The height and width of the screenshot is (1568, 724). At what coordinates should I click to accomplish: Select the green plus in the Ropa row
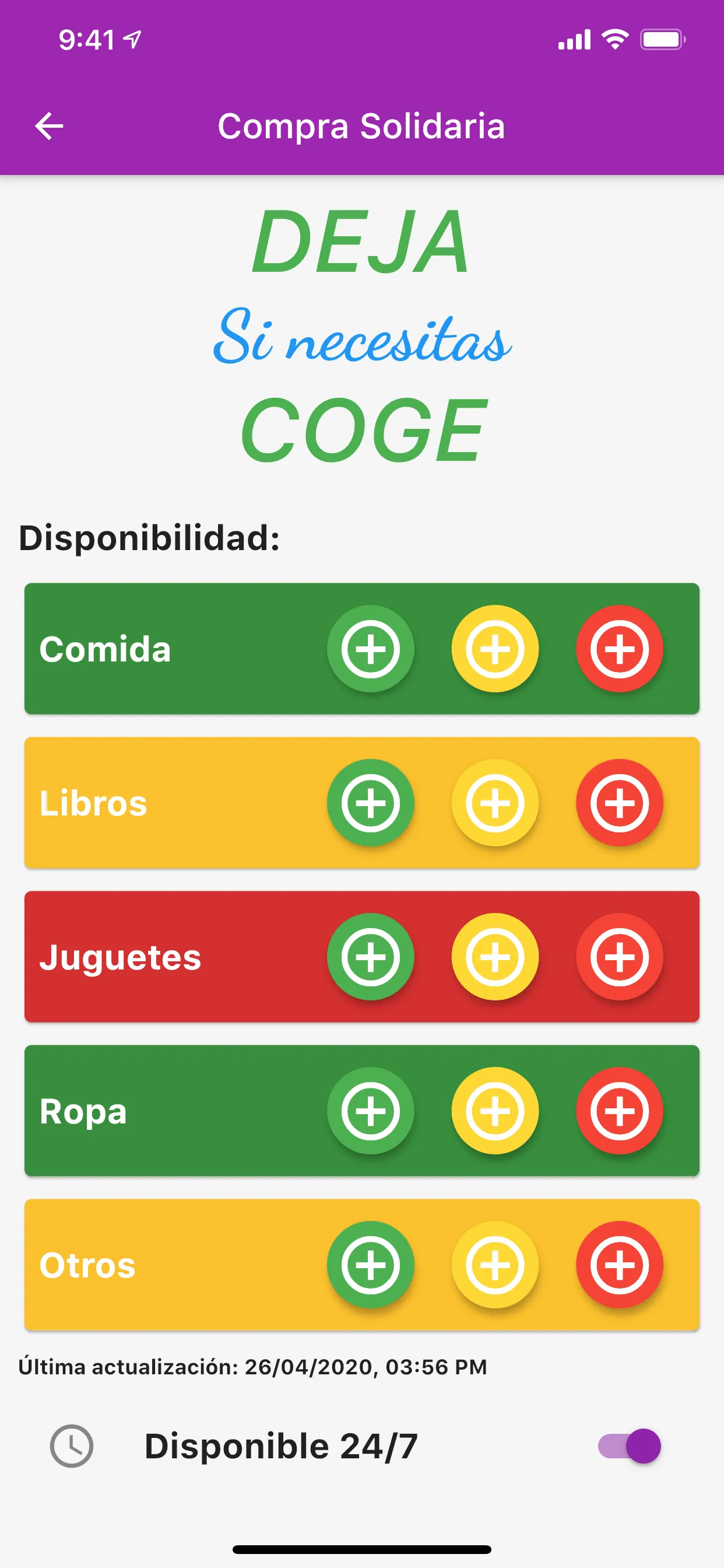coord(371,1111)
